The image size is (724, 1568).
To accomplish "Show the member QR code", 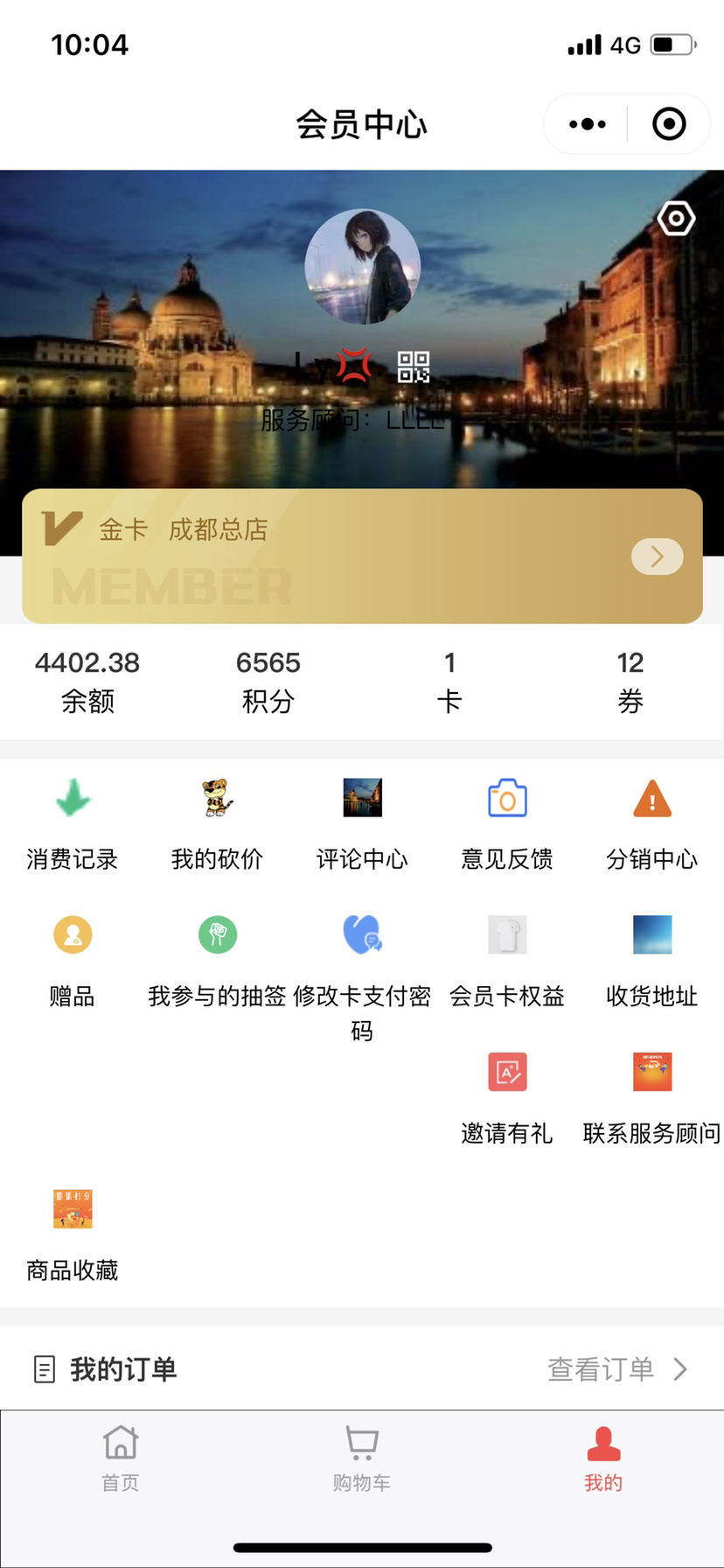I will [x=414, y=367].
